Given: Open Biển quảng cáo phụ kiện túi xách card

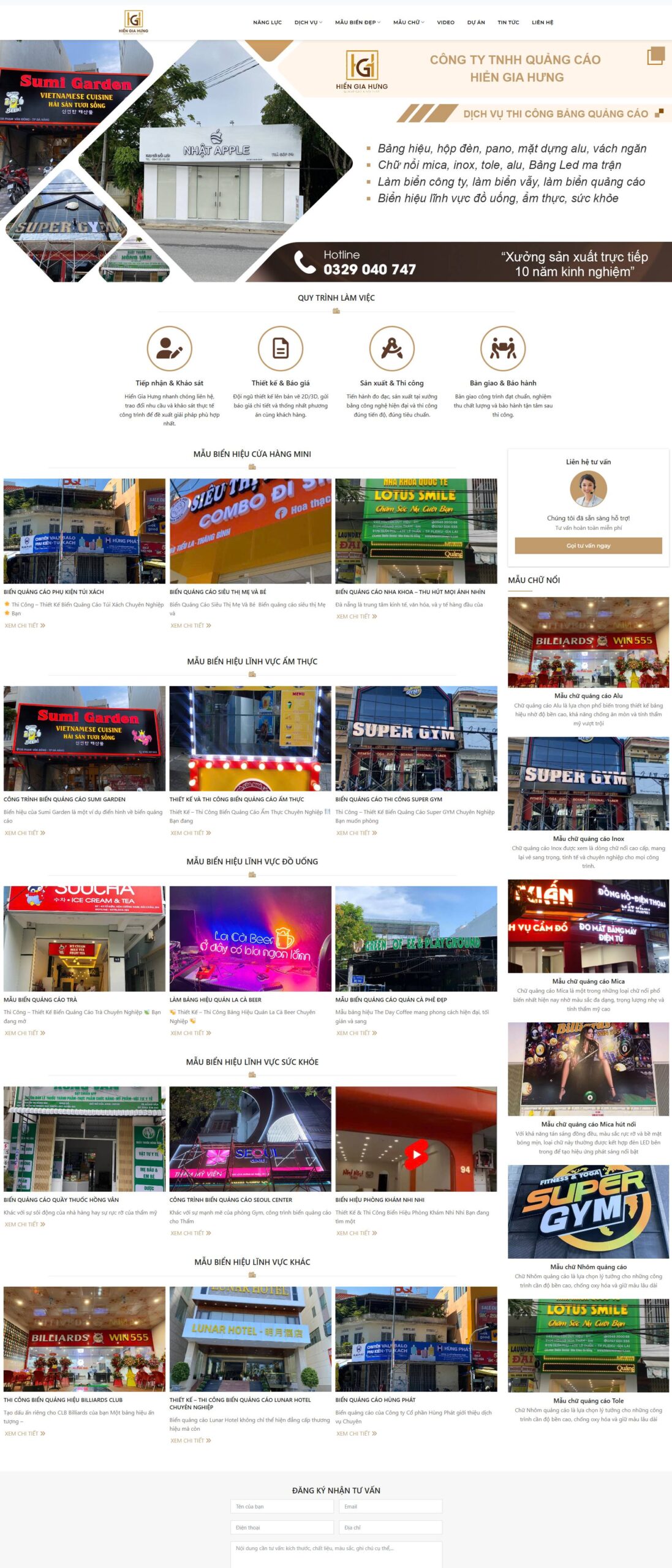Looking at the screenshot, I should coord(53,592).
